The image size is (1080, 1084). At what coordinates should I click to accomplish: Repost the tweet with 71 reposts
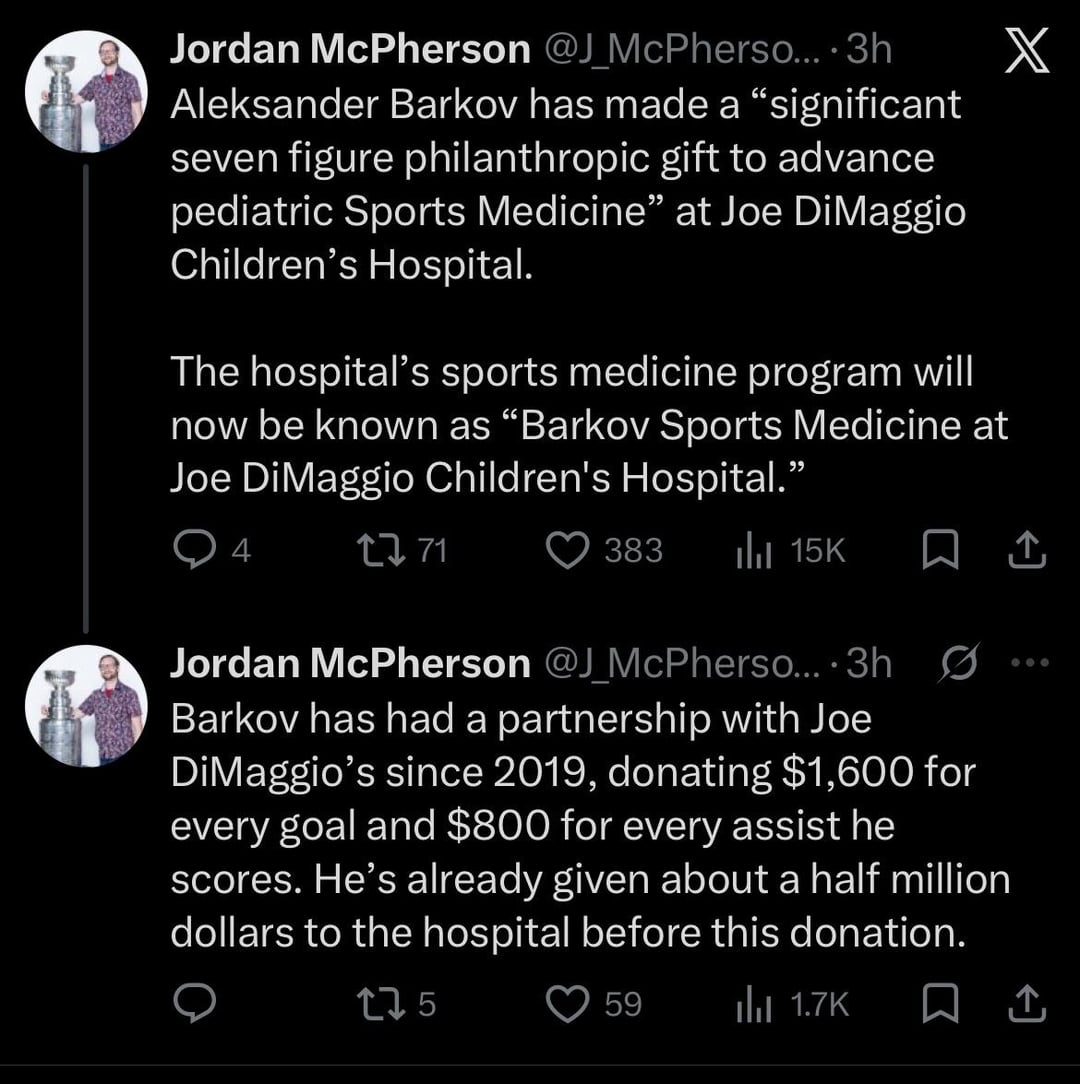pyautogui.click(x=380, y=550)
